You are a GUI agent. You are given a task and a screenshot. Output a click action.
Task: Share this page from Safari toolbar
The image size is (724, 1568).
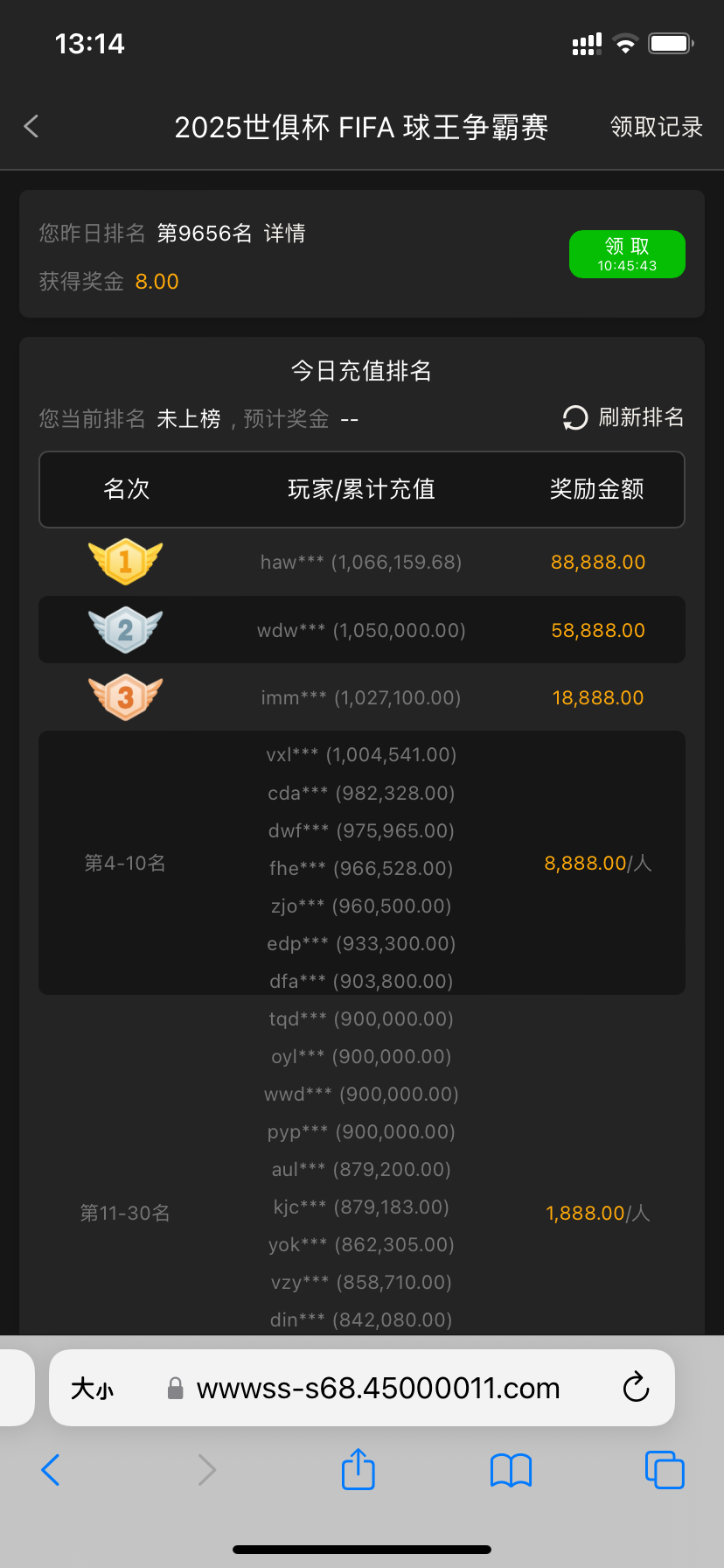[358, 1470]
